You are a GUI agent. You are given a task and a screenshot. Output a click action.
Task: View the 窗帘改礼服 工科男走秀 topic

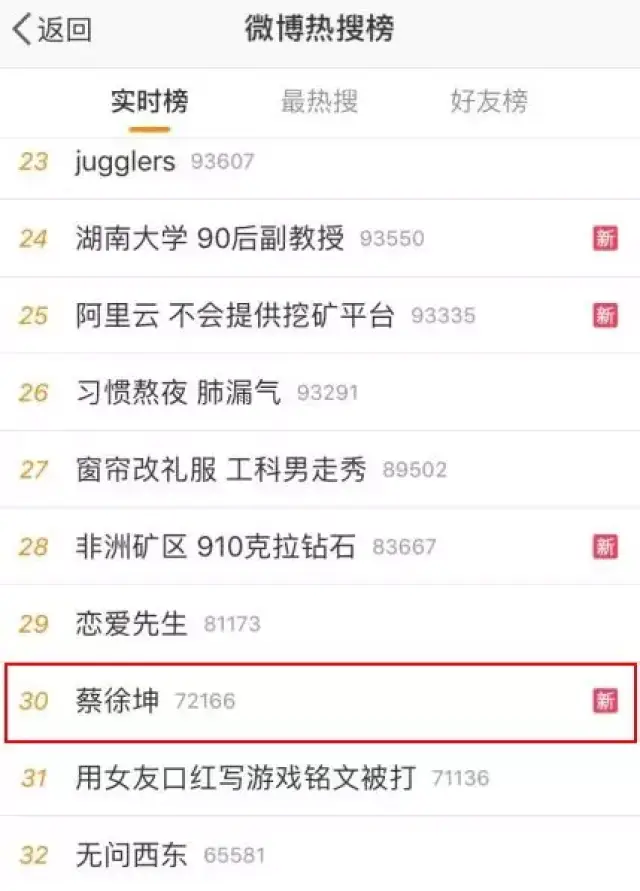click(x=320, y=469)
